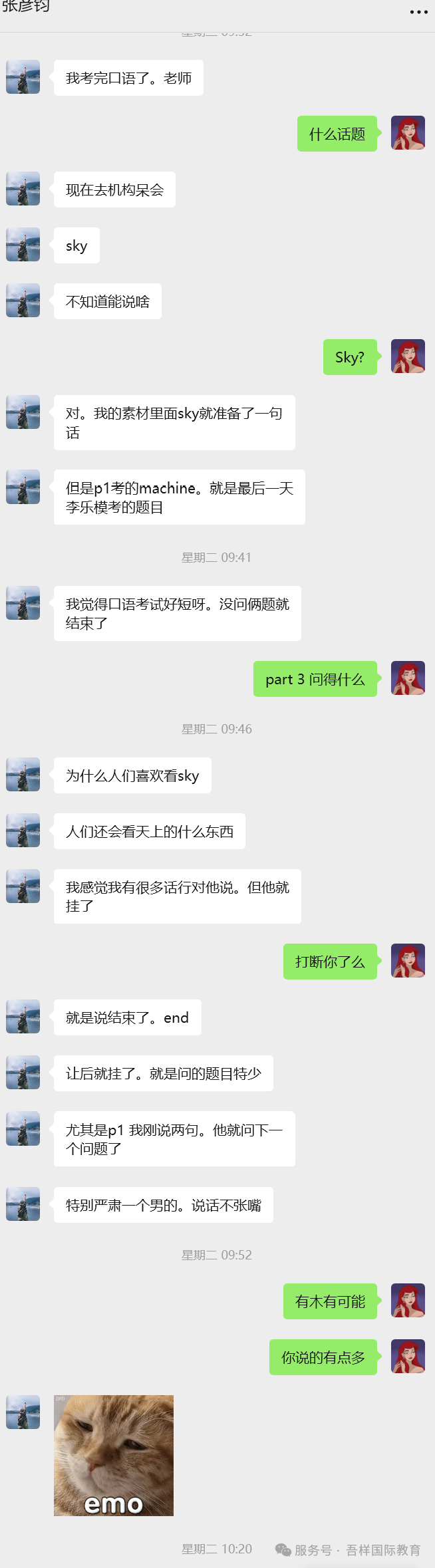Open the avatar beside part 3 问得什么
Screen dimensions: 435x1568
(408, 678)
